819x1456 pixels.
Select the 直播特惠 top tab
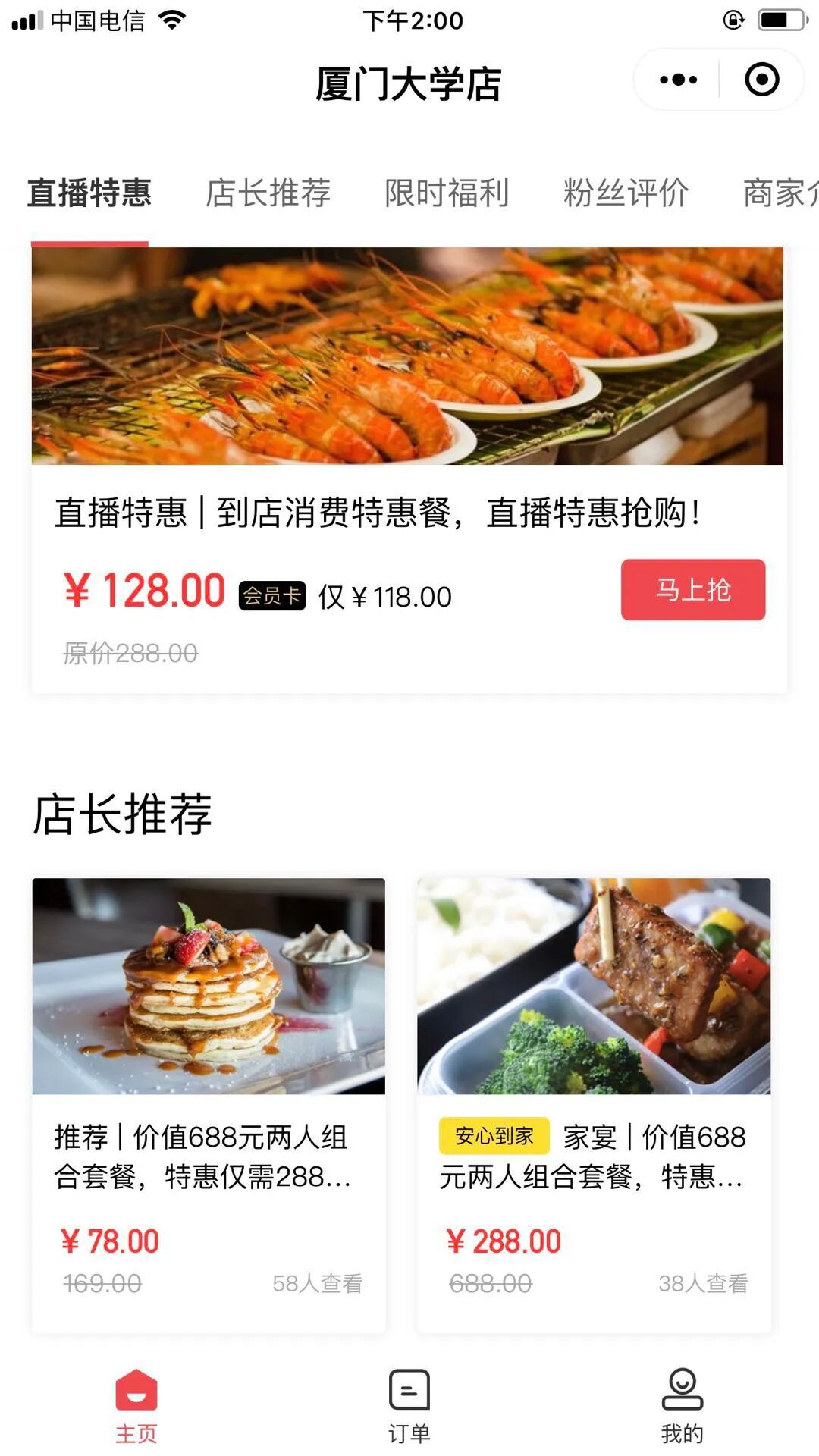coord(89,193)
